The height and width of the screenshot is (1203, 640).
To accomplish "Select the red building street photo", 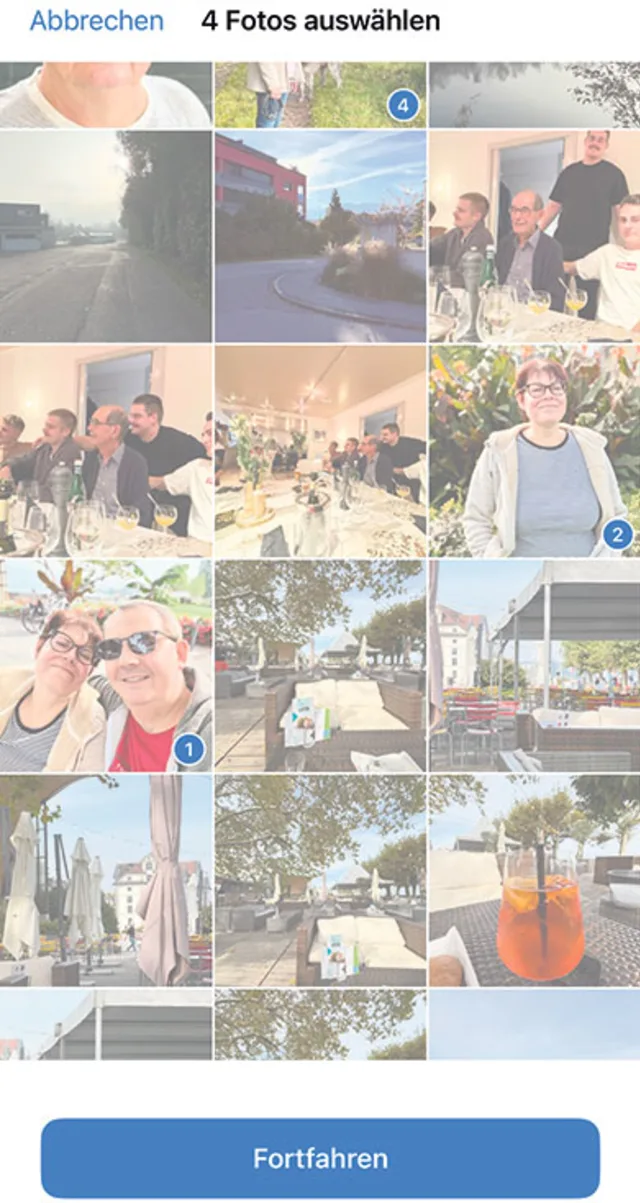I will pyautogui.click(x=320, y=236).
